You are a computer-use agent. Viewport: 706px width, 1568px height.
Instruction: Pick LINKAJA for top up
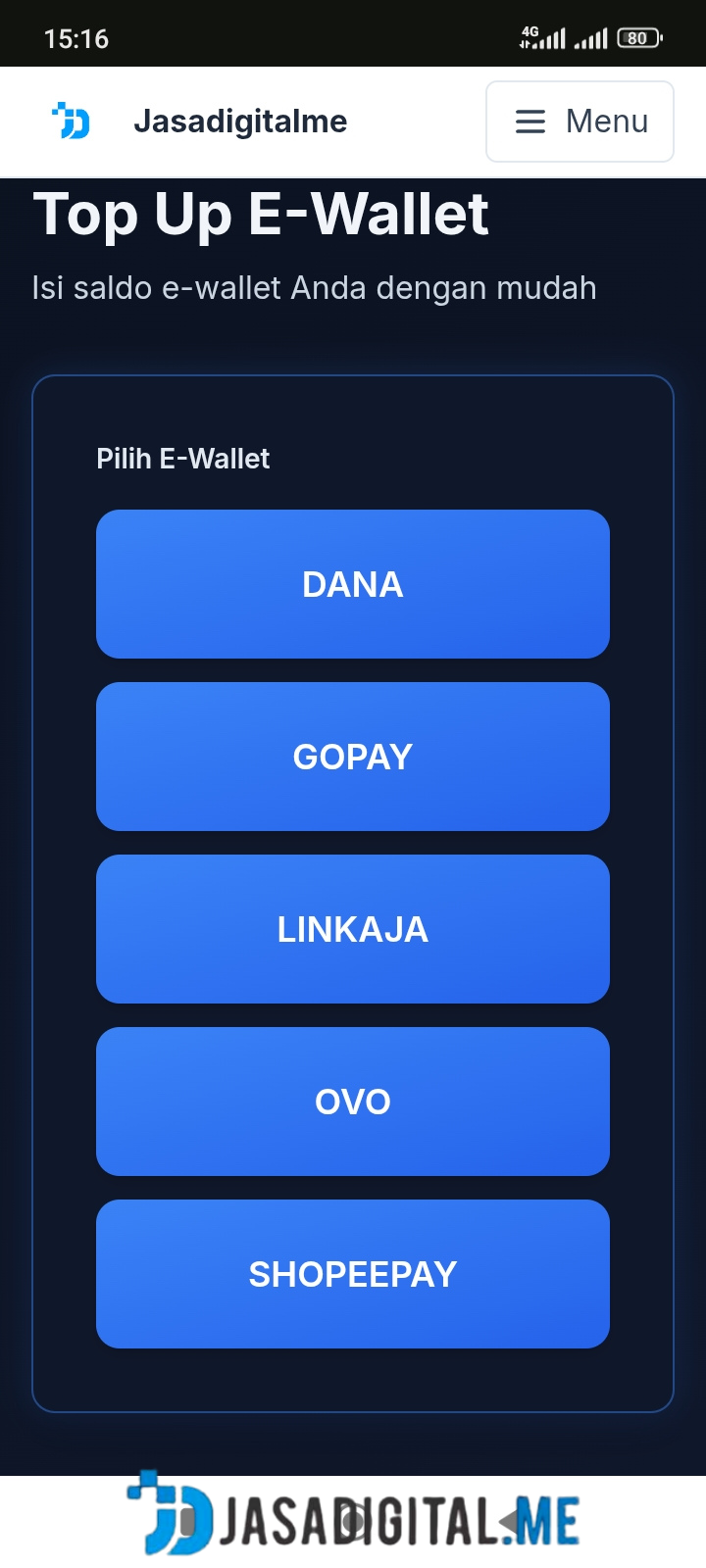coord(353,929)
